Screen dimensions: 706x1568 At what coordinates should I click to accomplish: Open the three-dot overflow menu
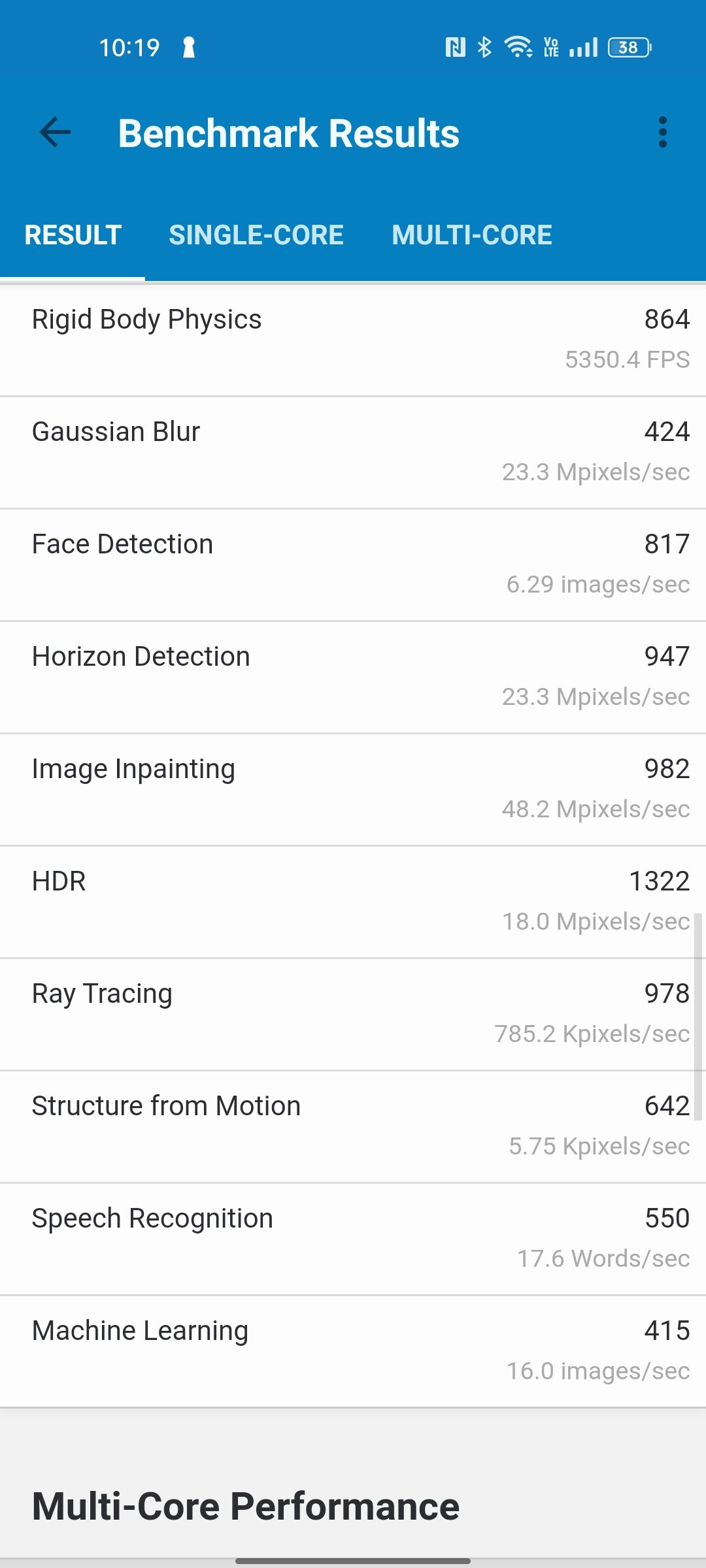pyautogui.click(x=663, y=133)
